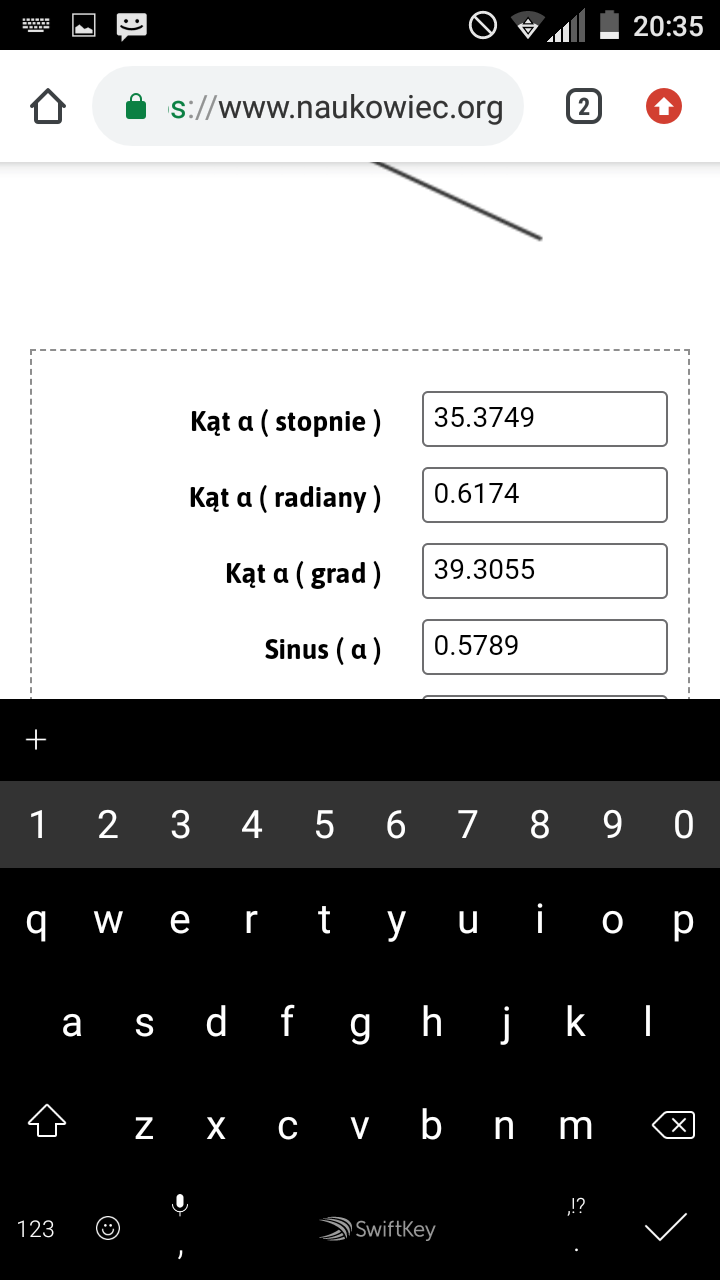Edit the Sinus (α) field

[544, 647]
